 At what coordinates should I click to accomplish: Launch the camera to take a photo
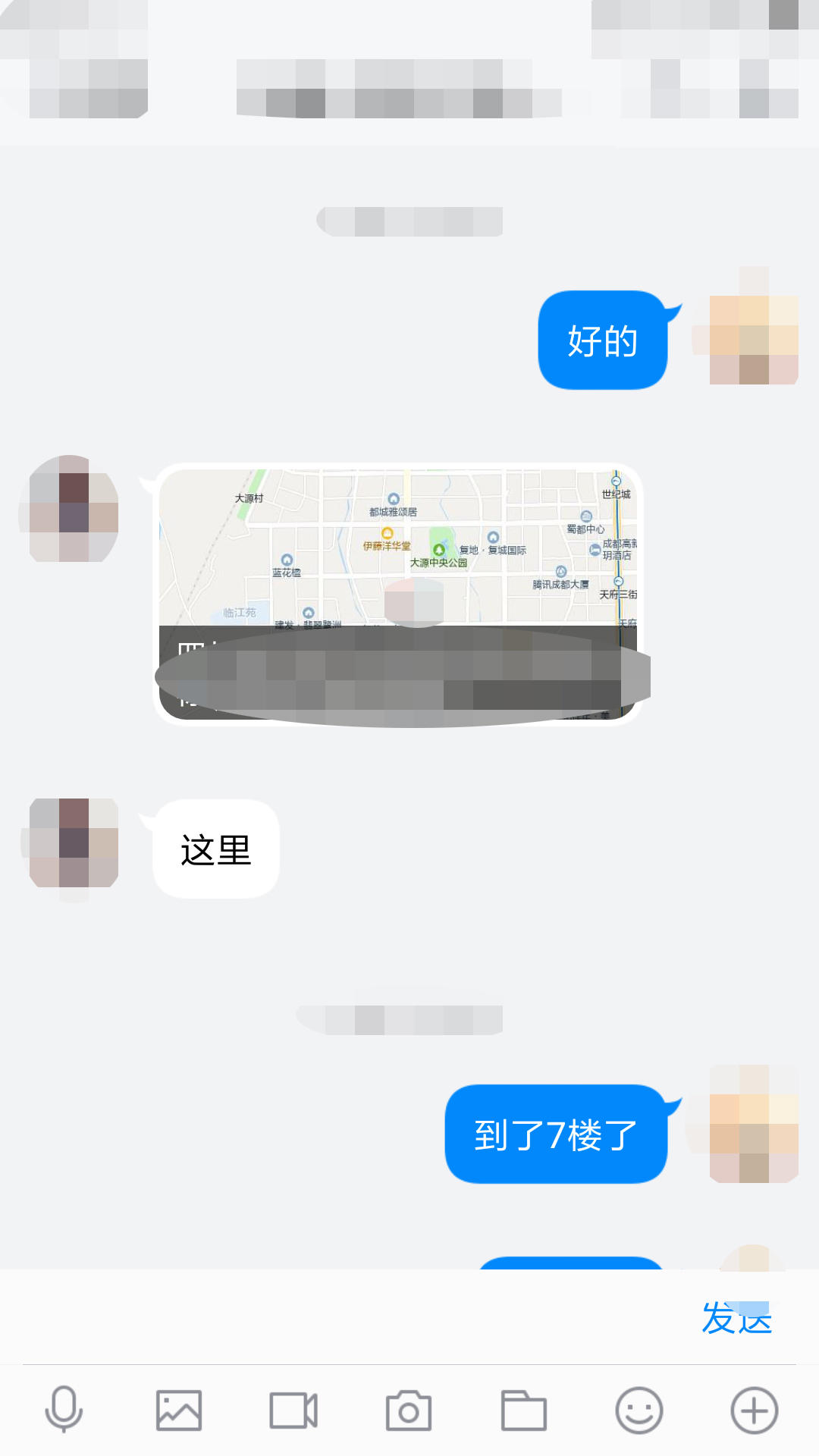pyautogui.click(x=409, y=1410)
